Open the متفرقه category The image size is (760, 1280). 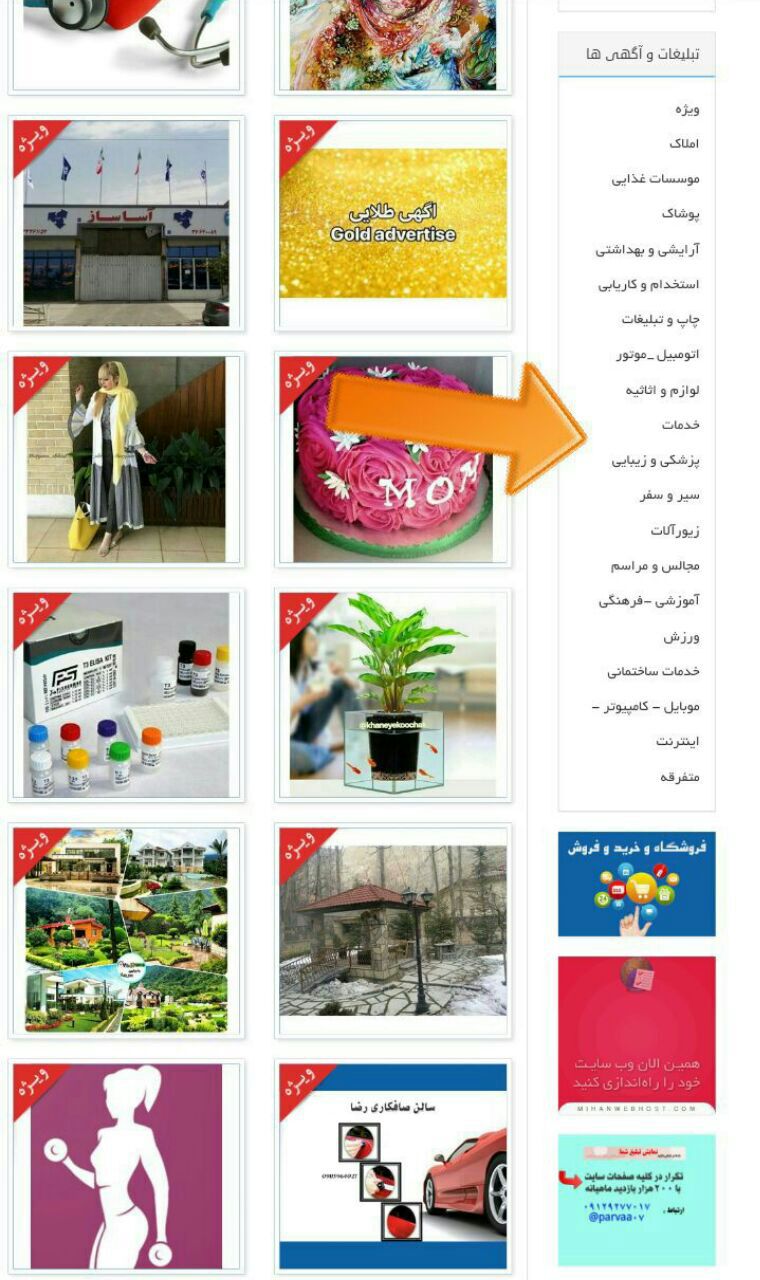click(x=679, y=777)
